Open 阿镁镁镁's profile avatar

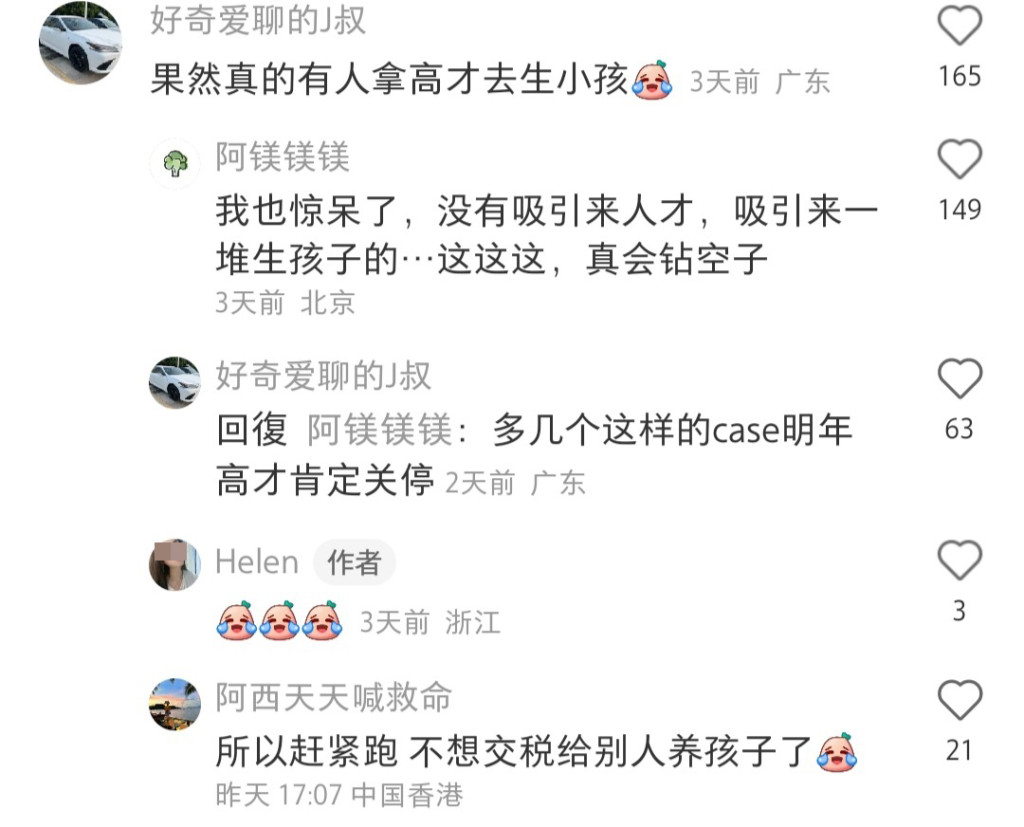[x=175, y=163]
